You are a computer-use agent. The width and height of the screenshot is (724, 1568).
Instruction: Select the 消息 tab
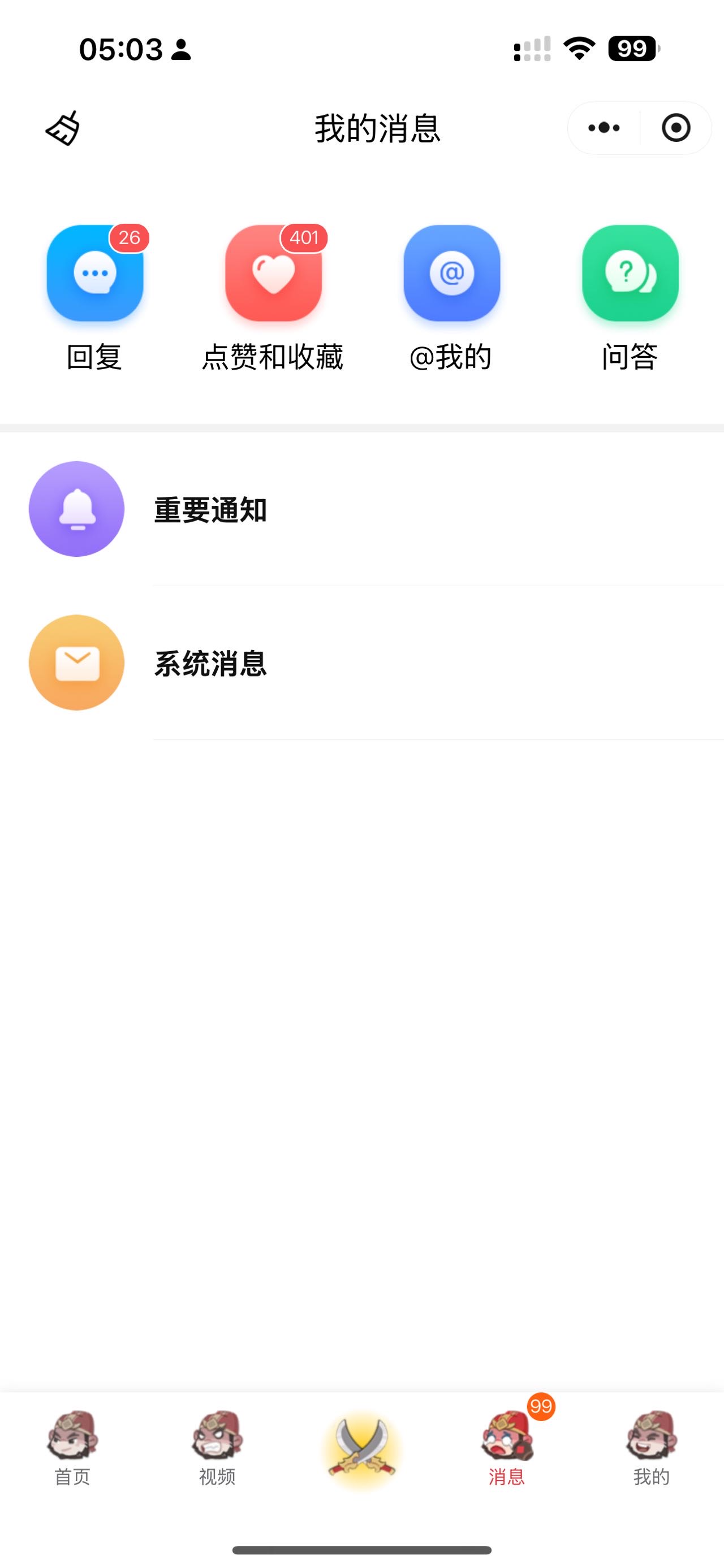507,1449
